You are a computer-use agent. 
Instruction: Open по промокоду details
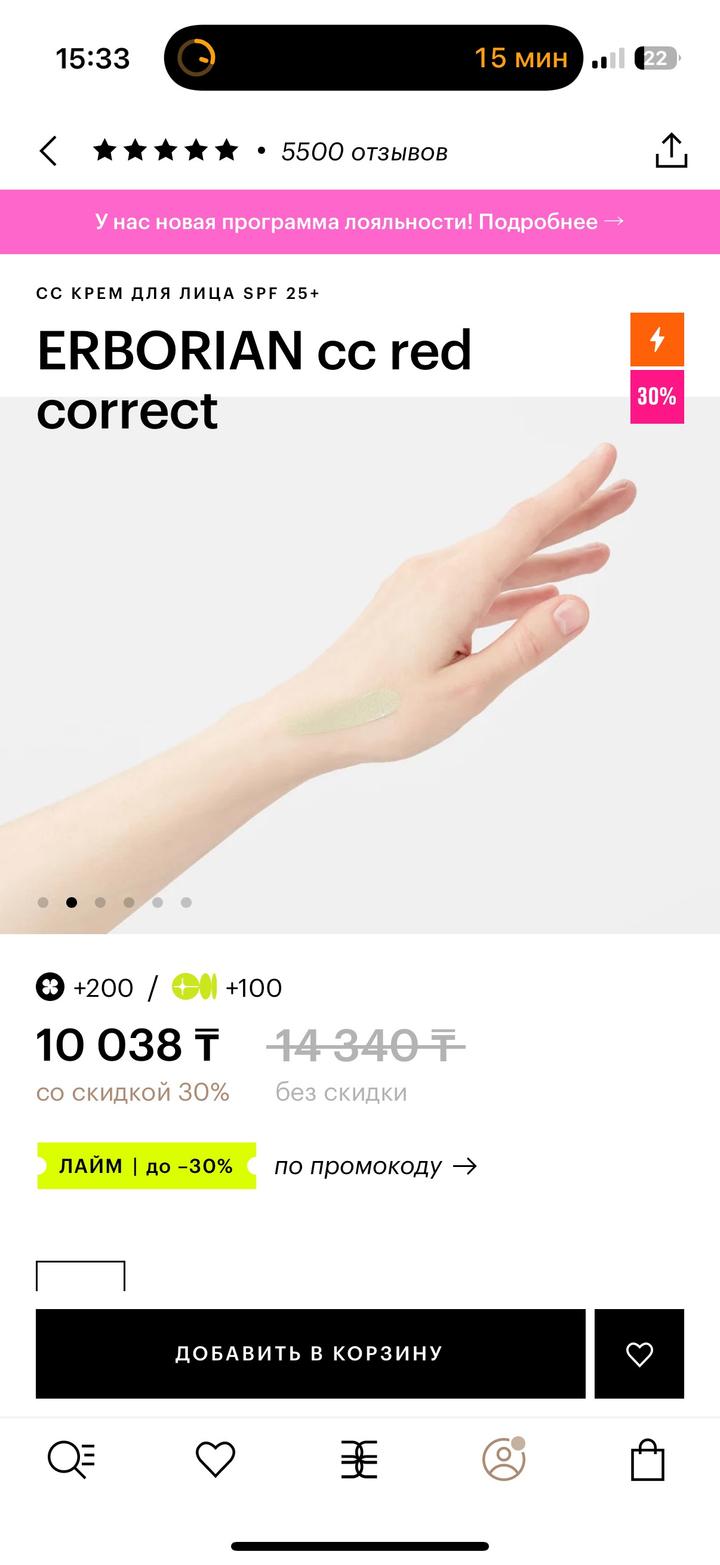click(x=375, y=1166)
